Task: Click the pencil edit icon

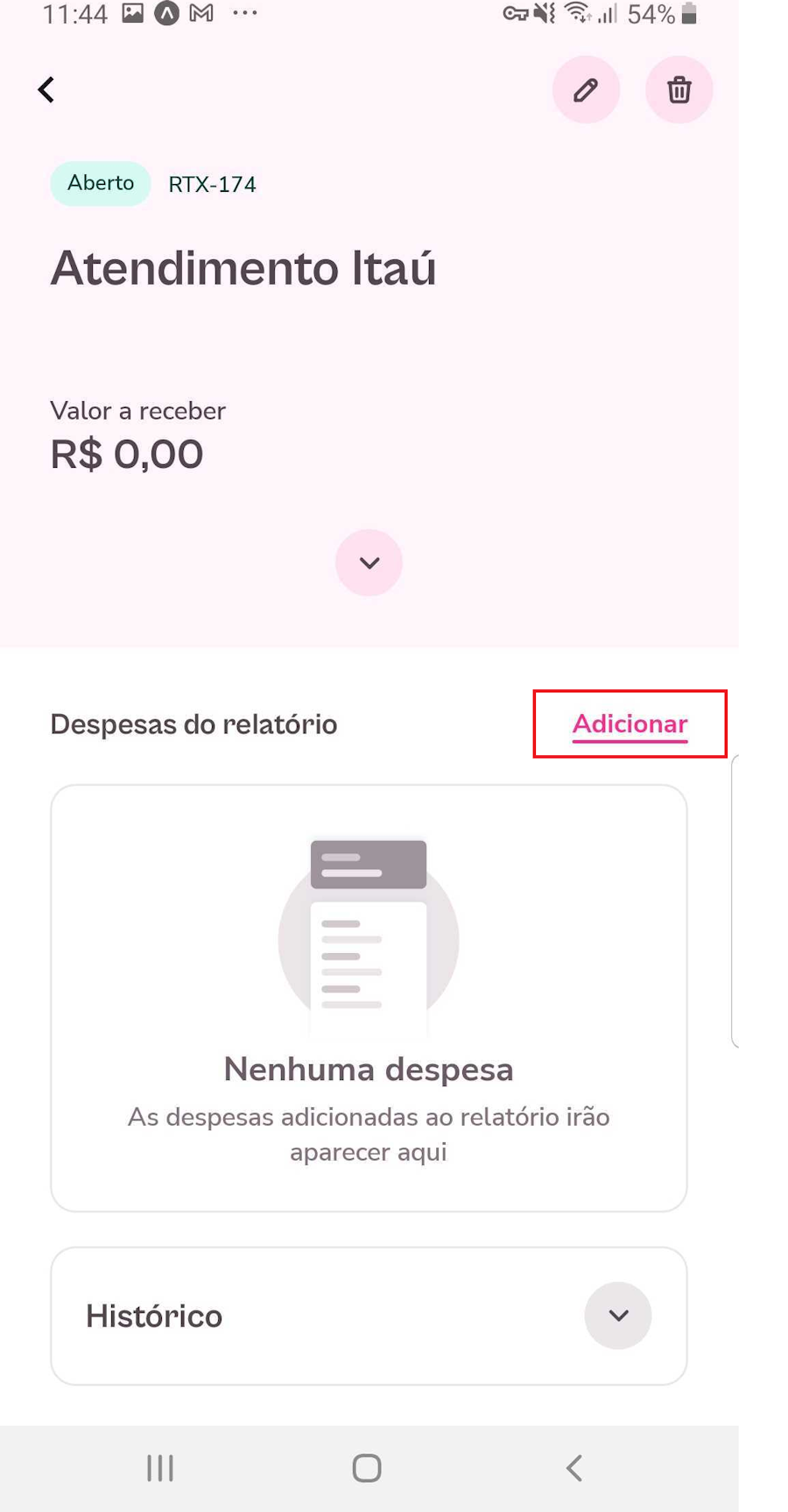Action: click(586, 89)
